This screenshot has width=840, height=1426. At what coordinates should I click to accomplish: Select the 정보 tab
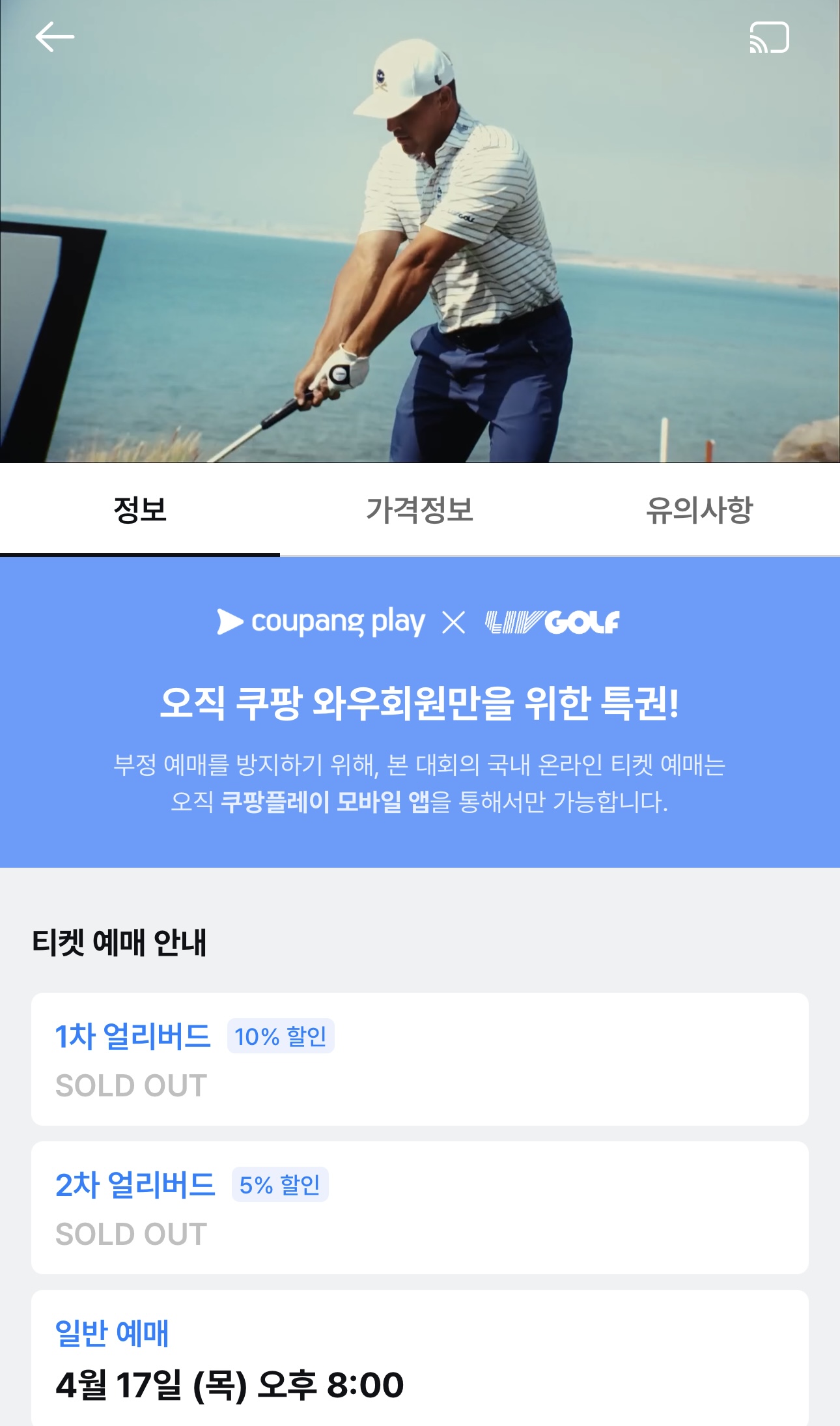[x=140, y=512]
